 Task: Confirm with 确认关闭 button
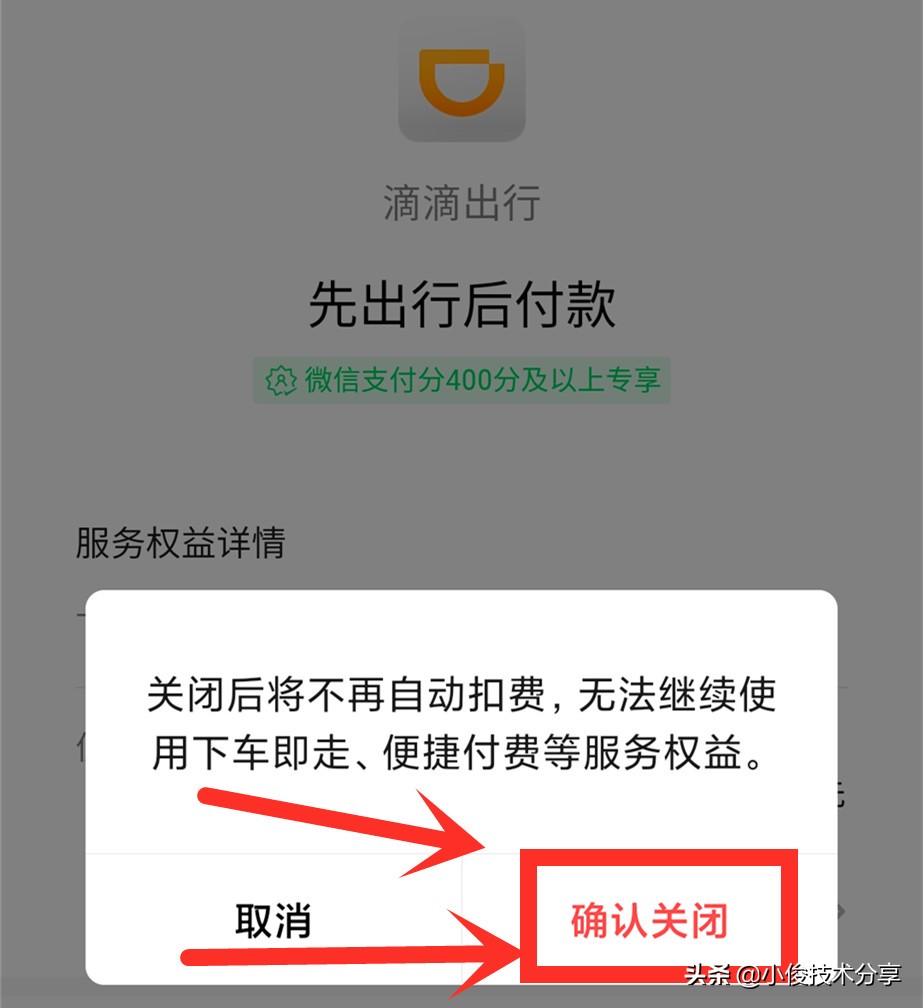coord(649,920)
